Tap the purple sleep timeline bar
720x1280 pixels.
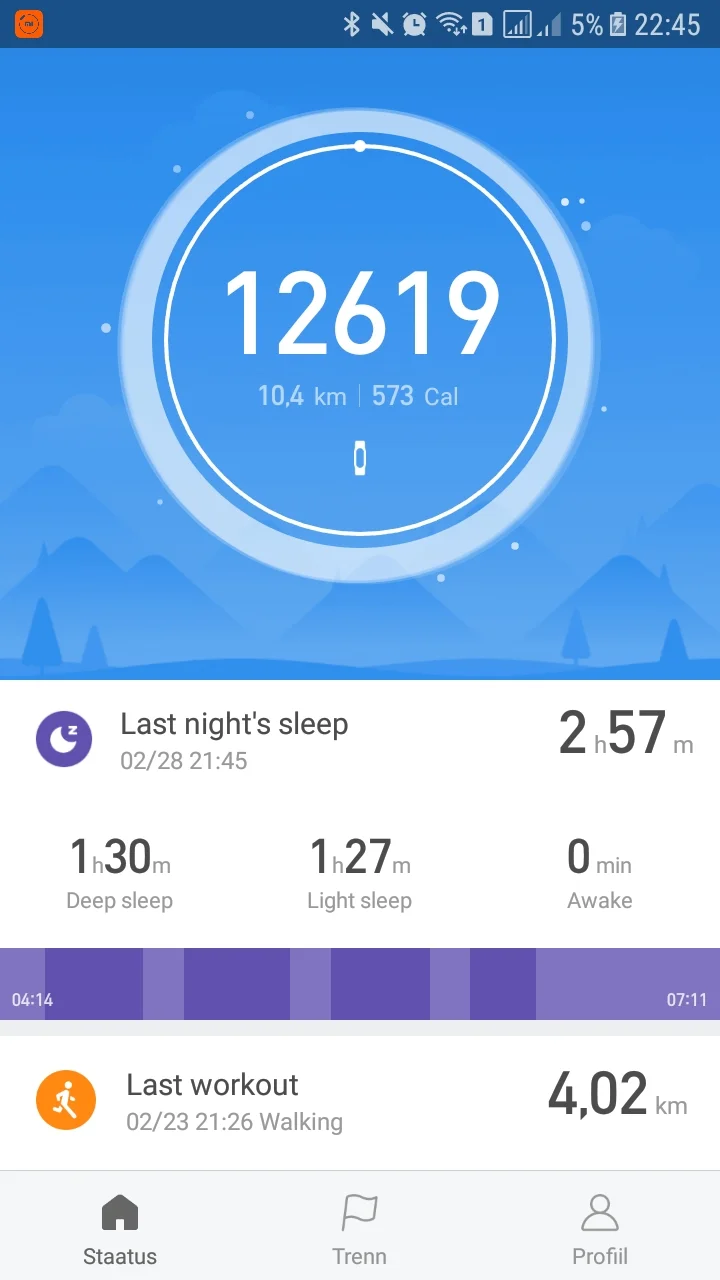(360, 983)
